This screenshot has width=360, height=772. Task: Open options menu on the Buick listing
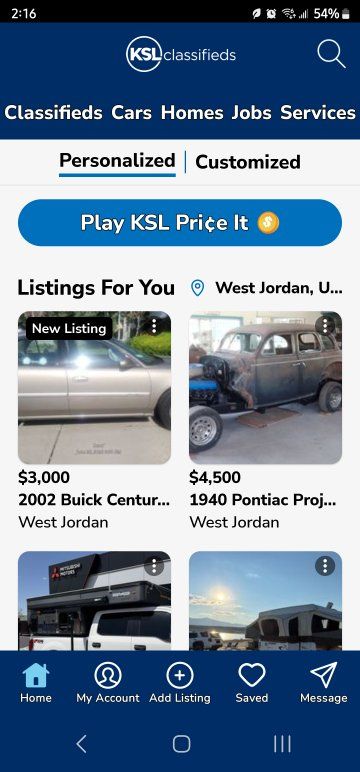coord(154,326)
